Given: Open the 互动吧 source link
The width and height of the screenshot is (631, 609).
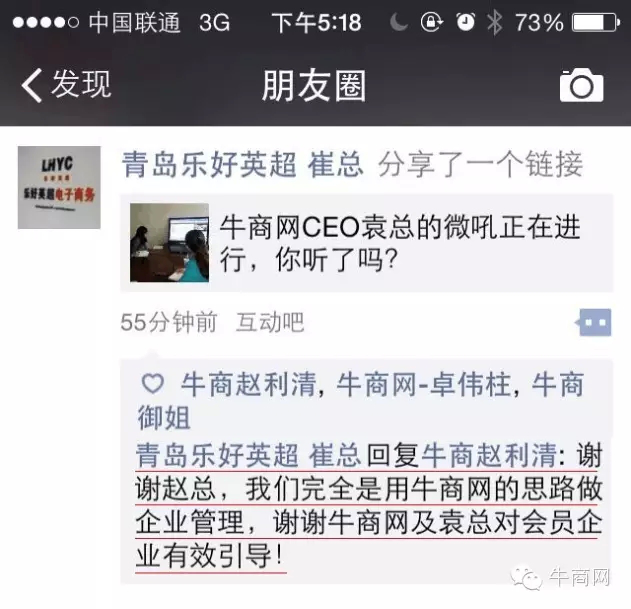Looking at the screenshot, I should point(269,323).
